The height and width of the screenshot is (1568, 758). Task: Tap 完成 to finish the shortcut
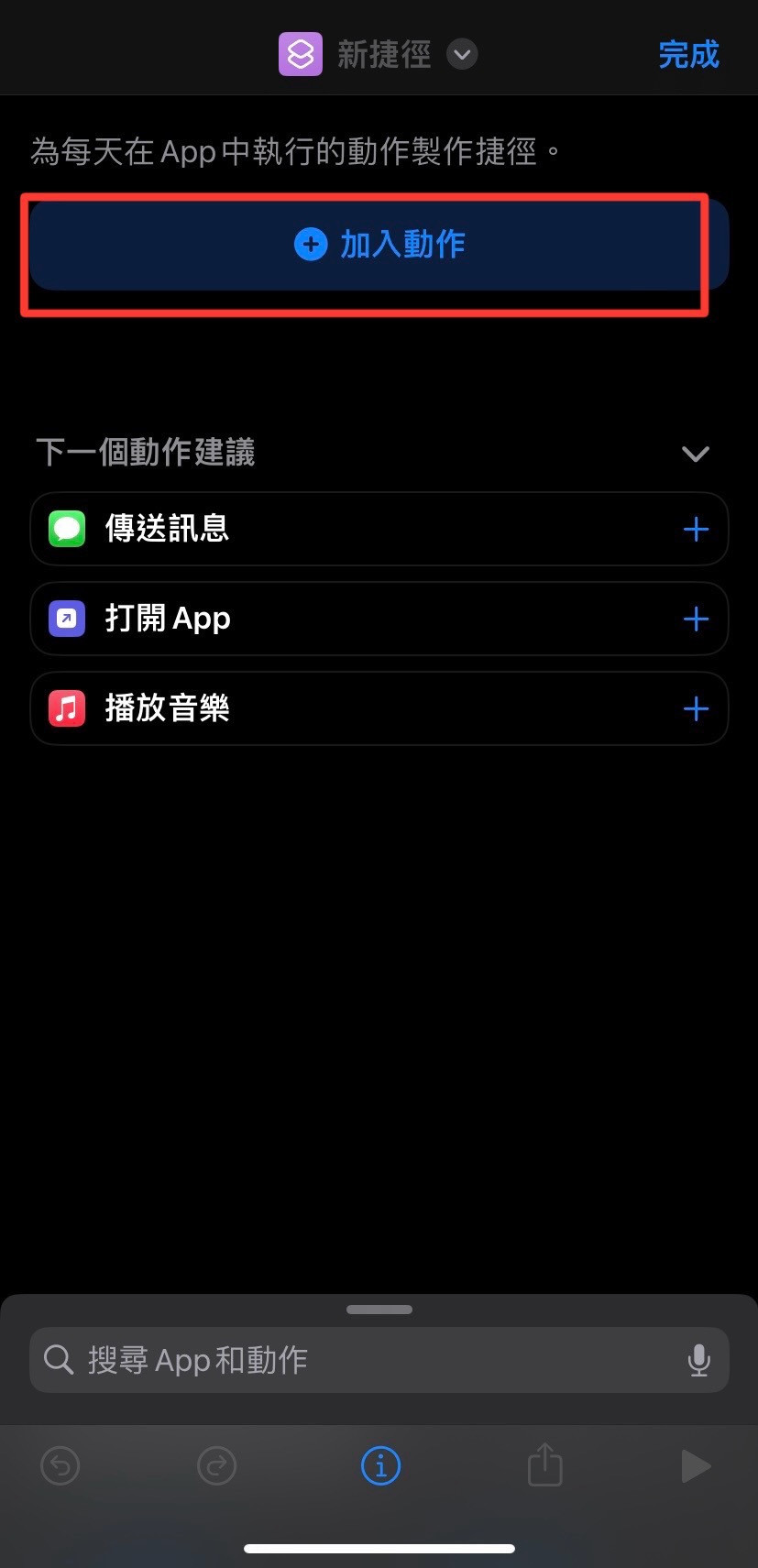click(688, 55)
